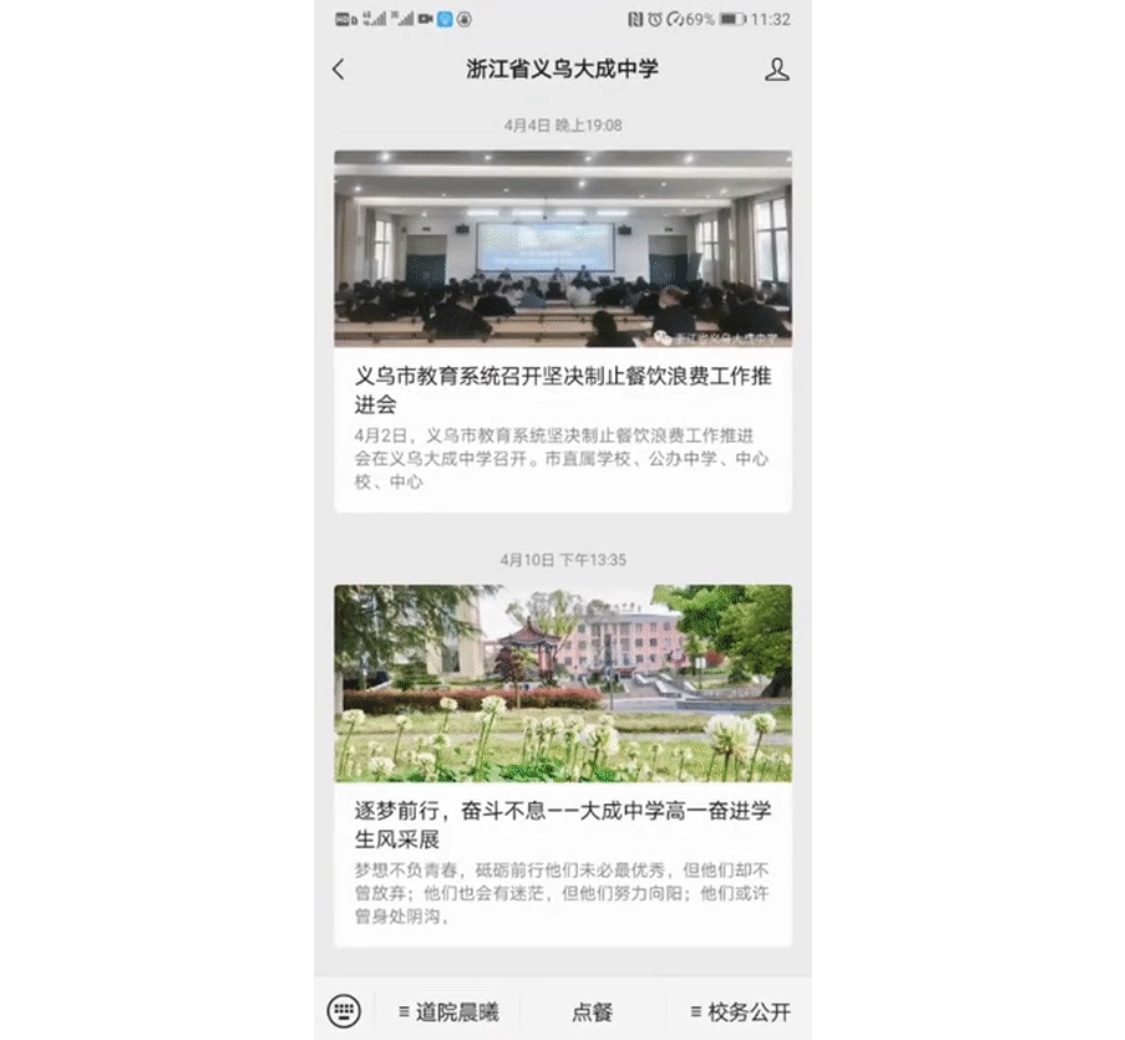Open the article 逐梦前行，奋斗不息

click(563, 824)
